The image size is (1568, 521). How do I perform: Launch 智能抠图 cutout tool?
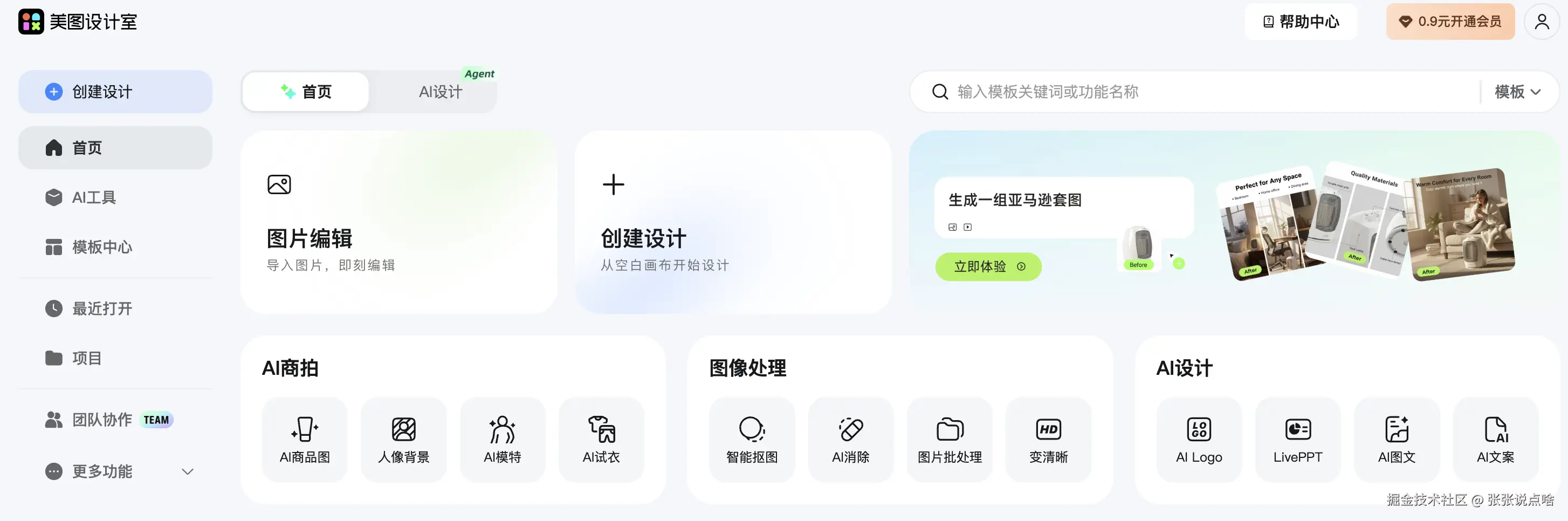coord(752,440)
